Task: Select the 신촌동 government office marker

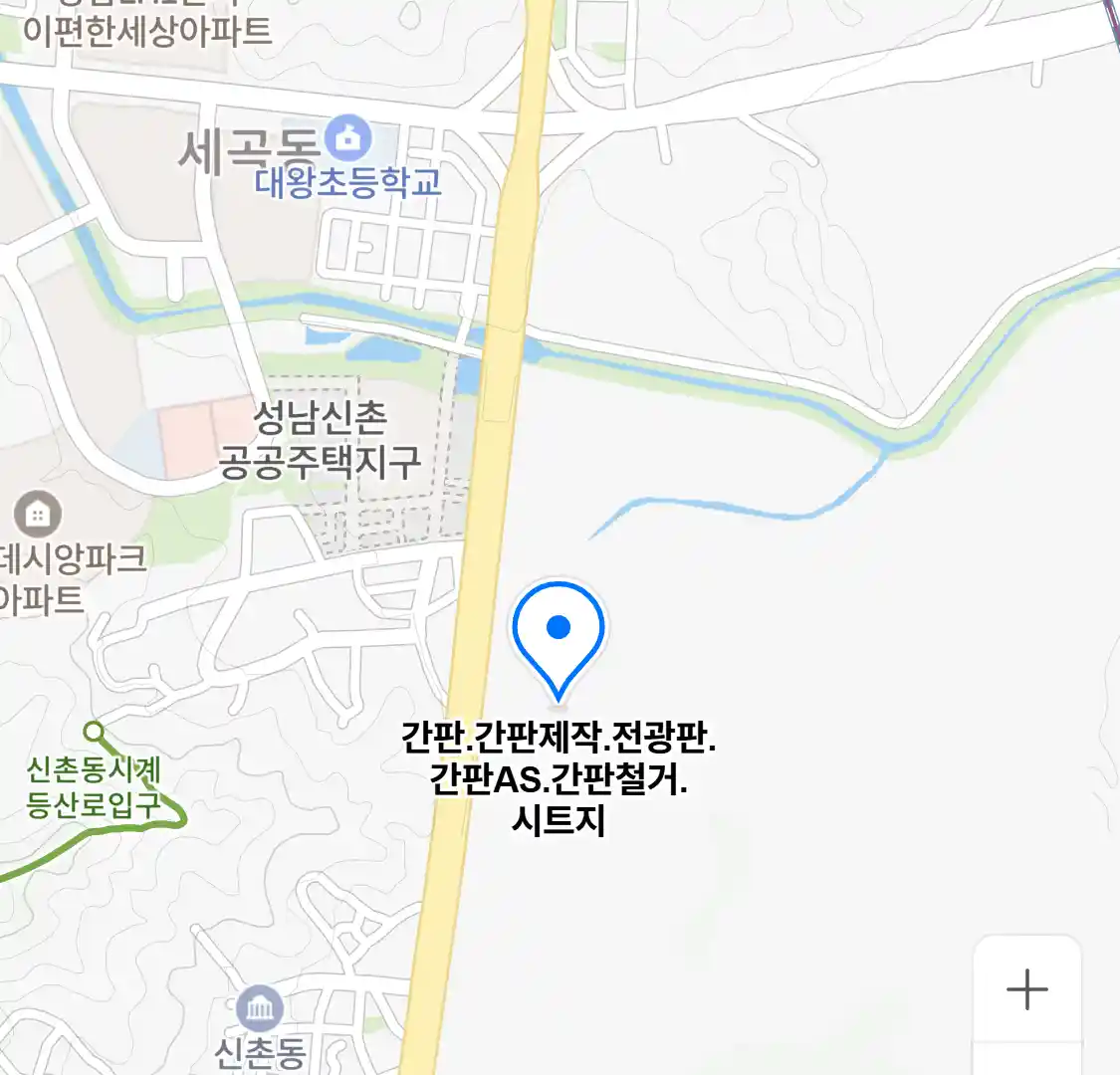Action: pos(260,1010)
